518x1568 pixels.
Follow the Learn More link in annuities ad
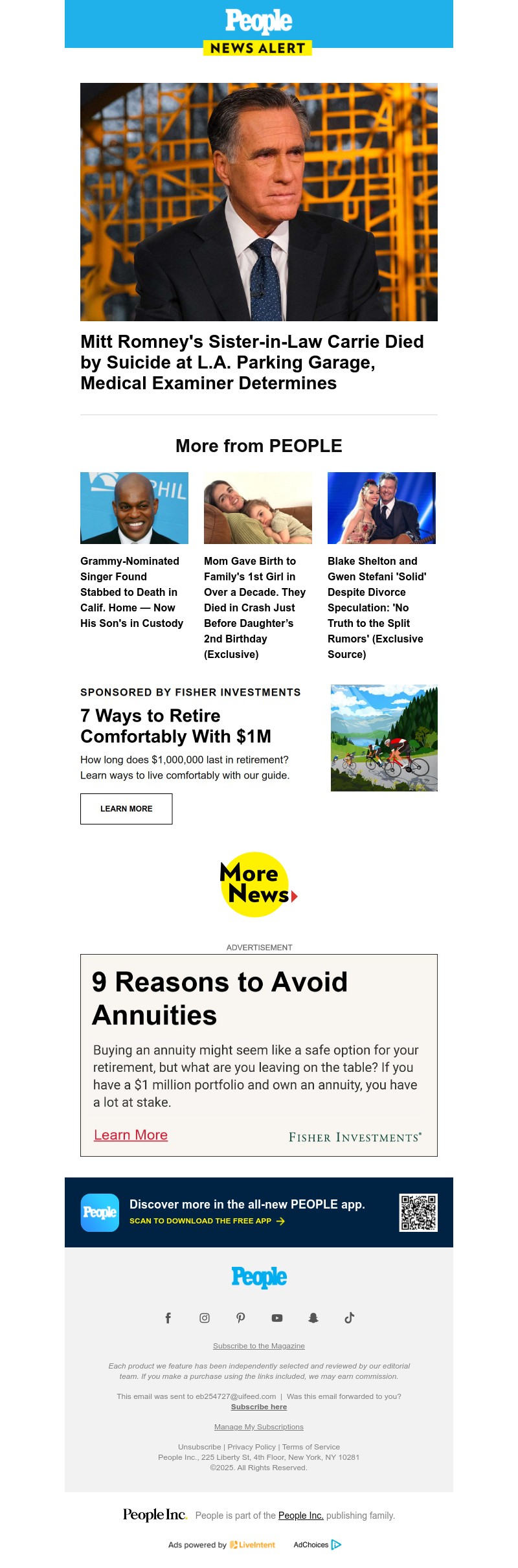tap(131, 1135)
